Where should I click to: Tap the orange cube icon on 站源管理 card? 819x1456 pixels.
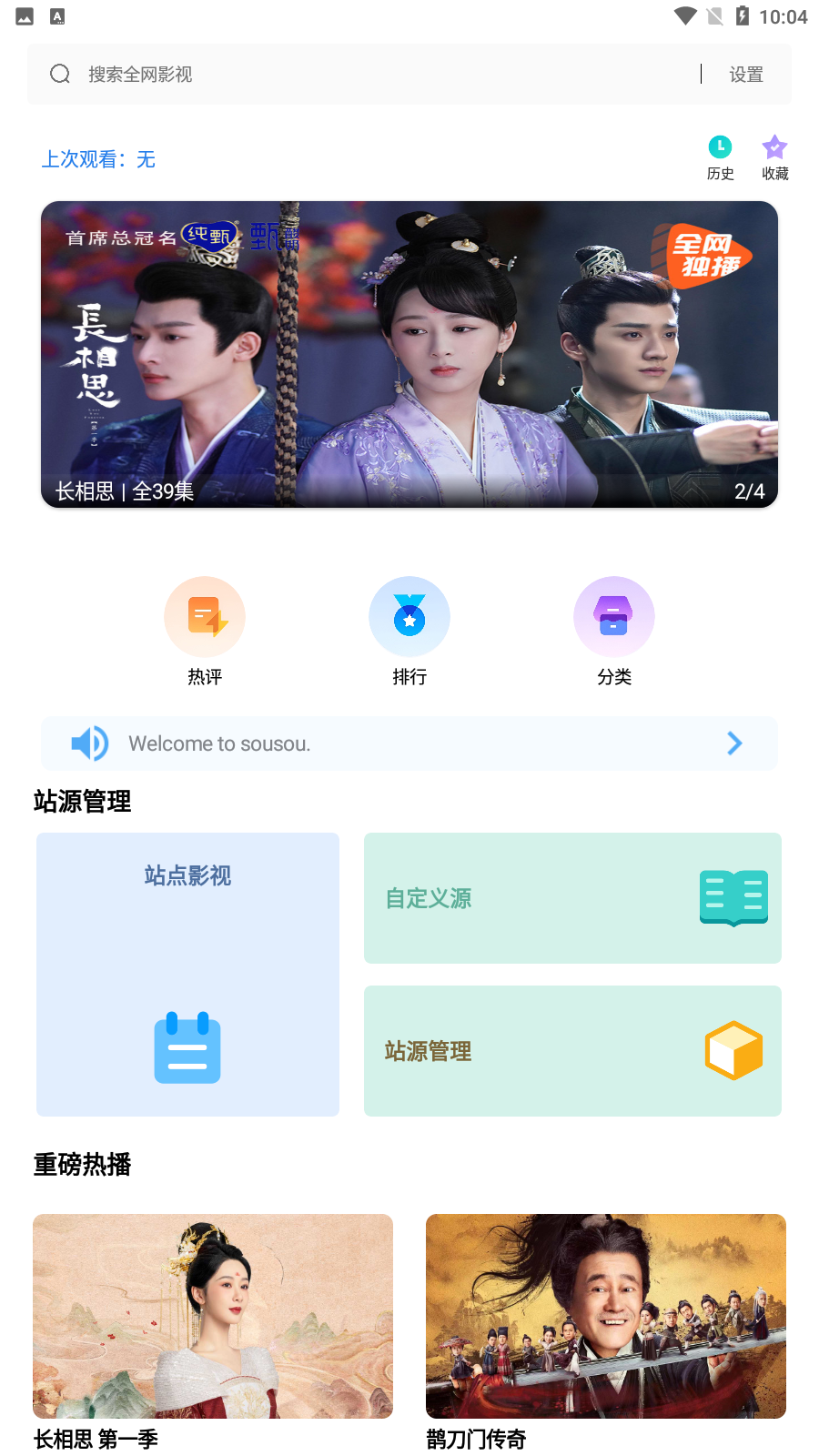click(x=733, y=1050)
